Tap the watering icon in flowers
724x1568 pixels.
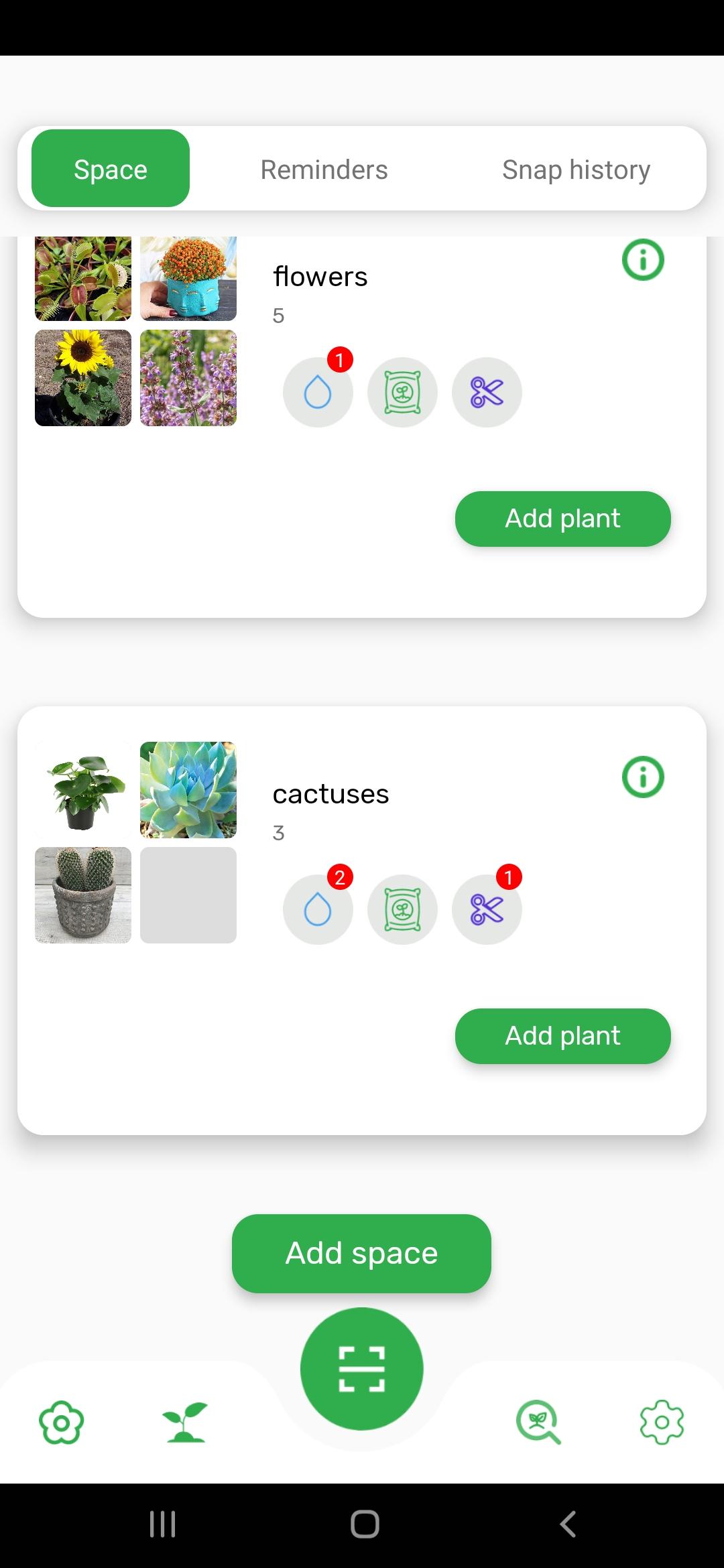tap(318, 392)
